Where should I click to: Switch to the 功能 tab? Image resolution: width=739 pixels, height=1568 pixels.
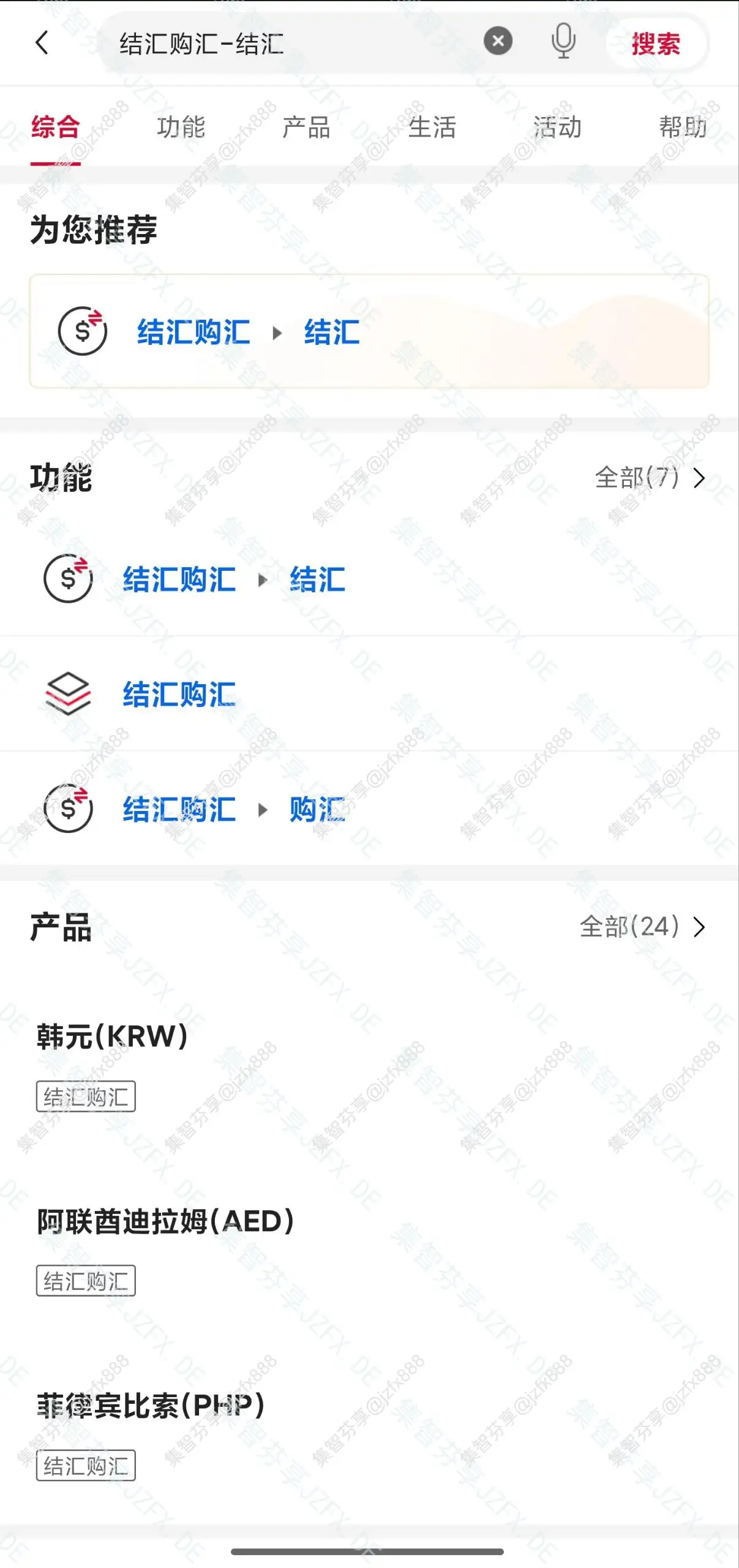click(181, 127)
